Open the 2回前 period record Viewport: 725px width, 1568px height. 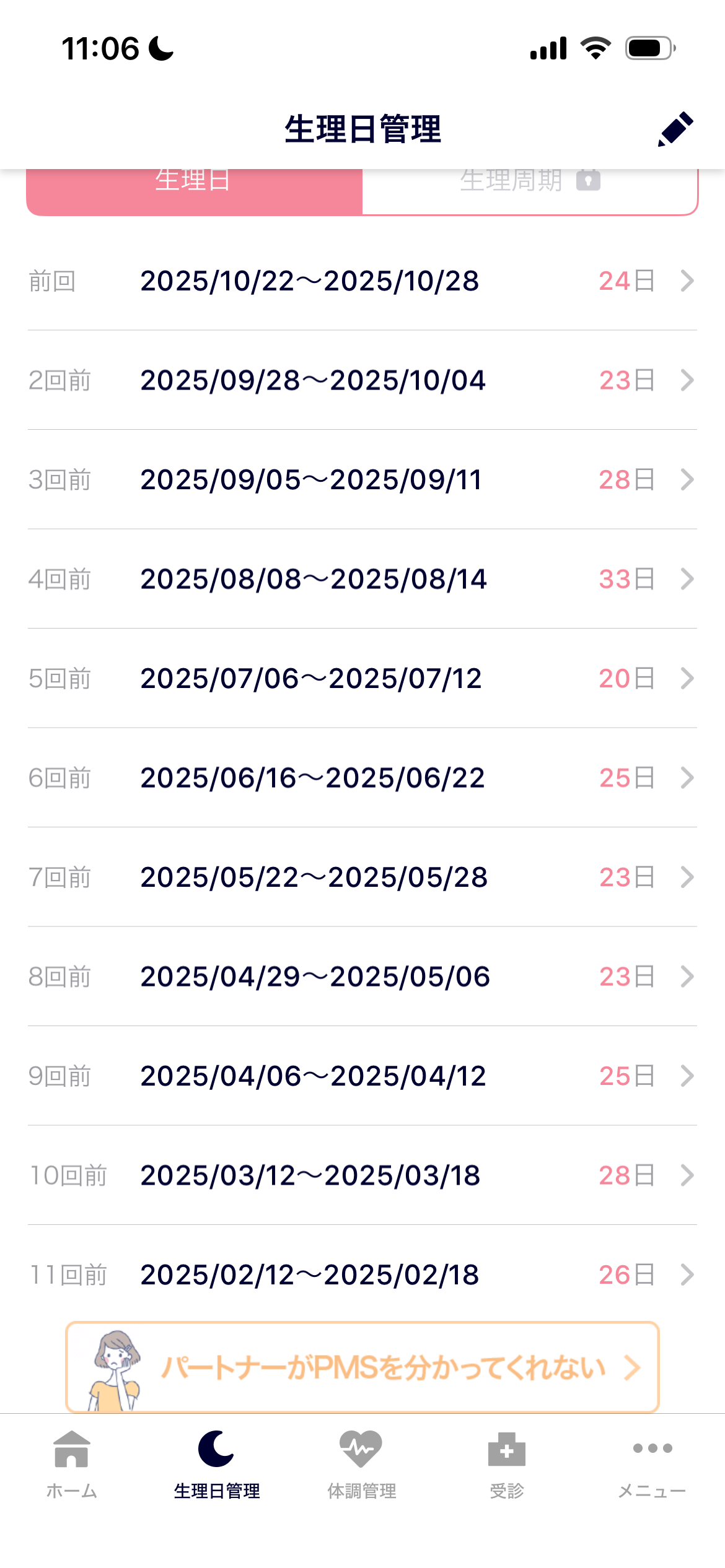(362, 380)
